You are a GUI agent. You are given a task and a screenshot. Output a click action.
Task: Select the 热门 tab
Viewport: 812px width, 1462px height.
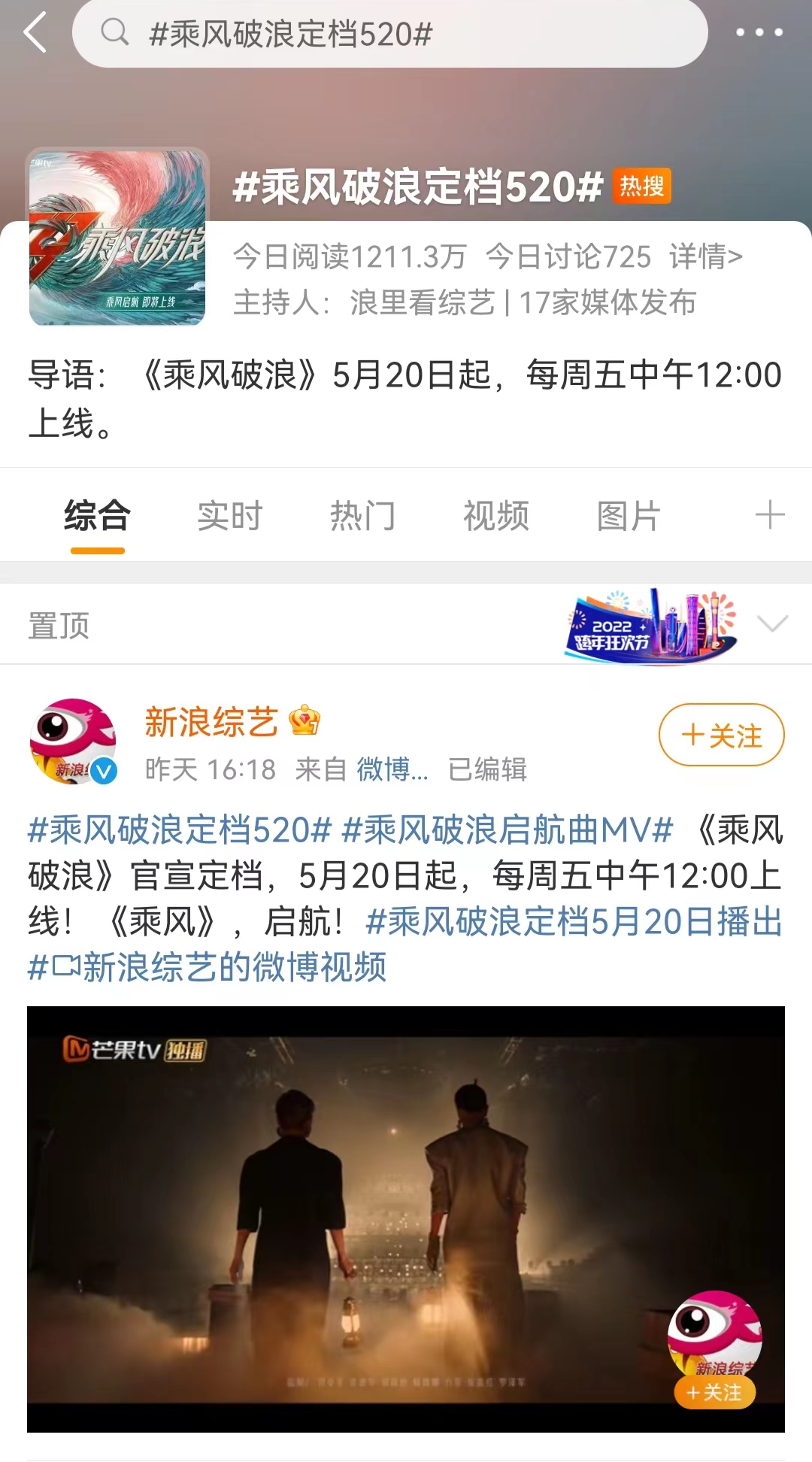[x=362, y=516]
